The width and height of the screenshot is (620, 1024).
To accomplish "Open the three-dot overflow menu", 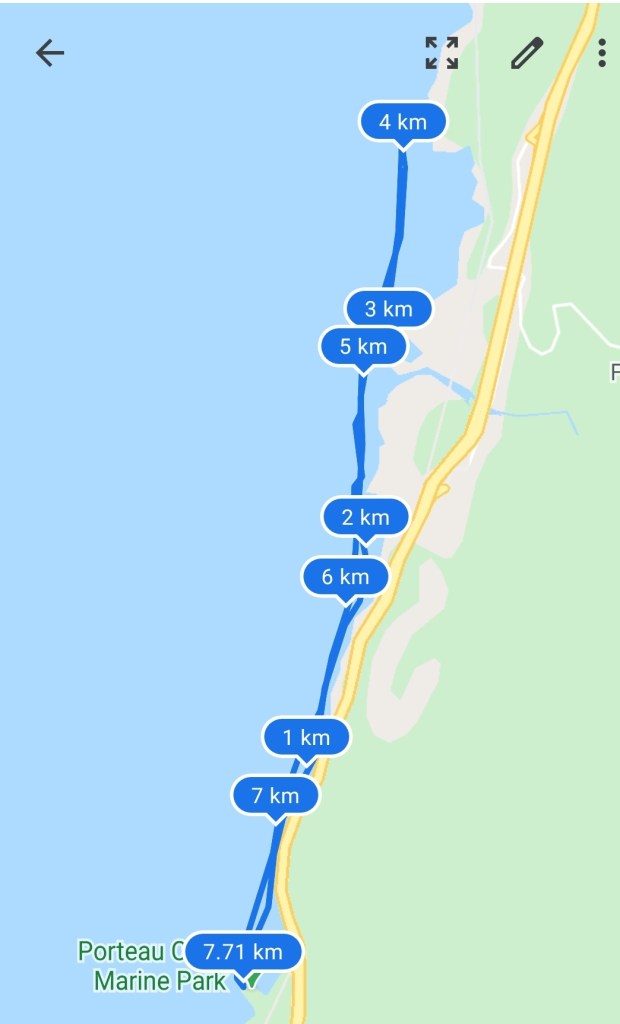I will pos(601,53).
